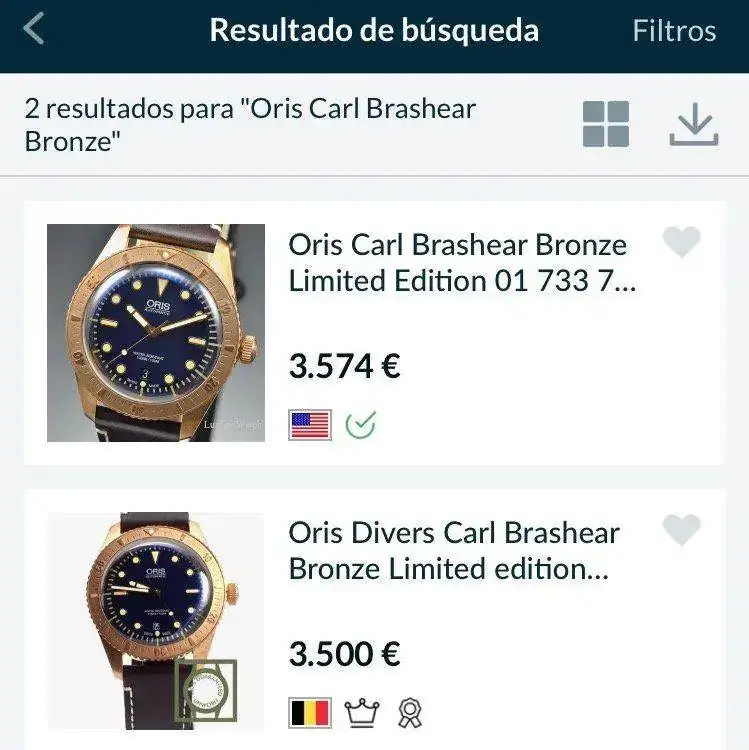This screenshot has height=750, width=749.
Task: Open the Filtros options
Action: (674, 31)
